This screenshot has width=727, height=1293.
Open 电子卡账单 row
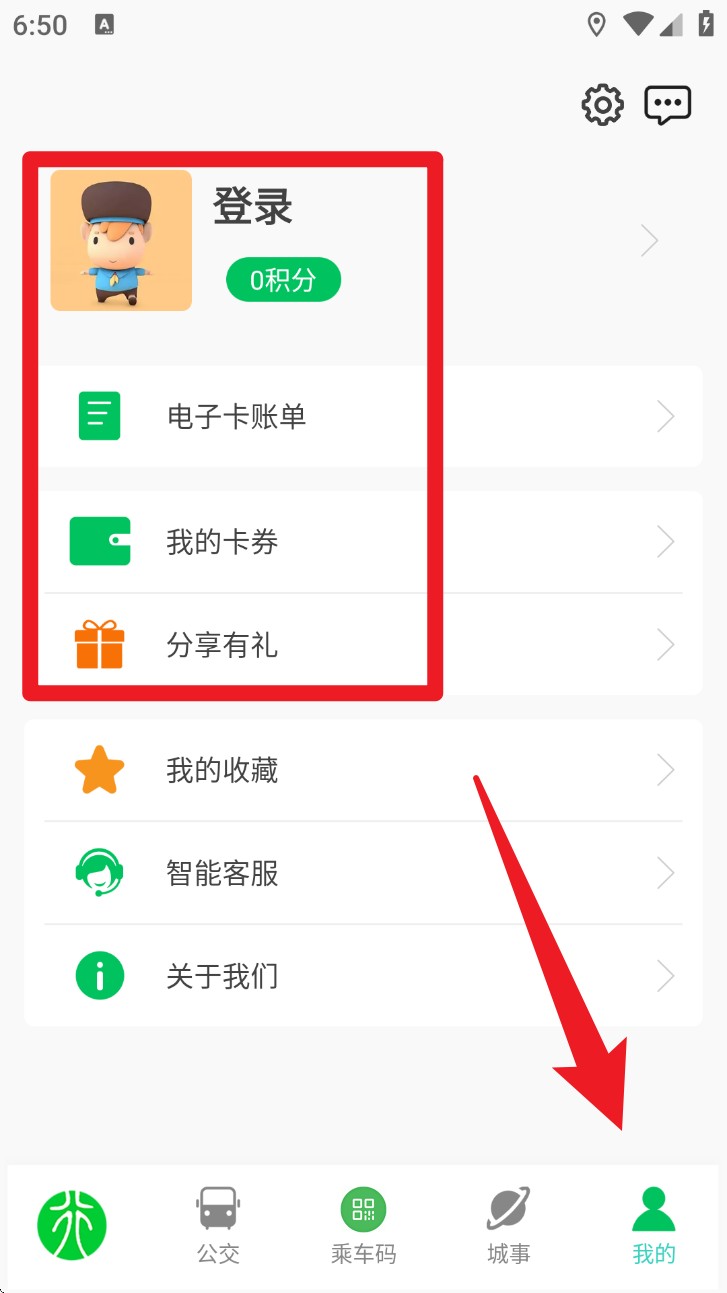pyautogui.click(x=363, y=416)
